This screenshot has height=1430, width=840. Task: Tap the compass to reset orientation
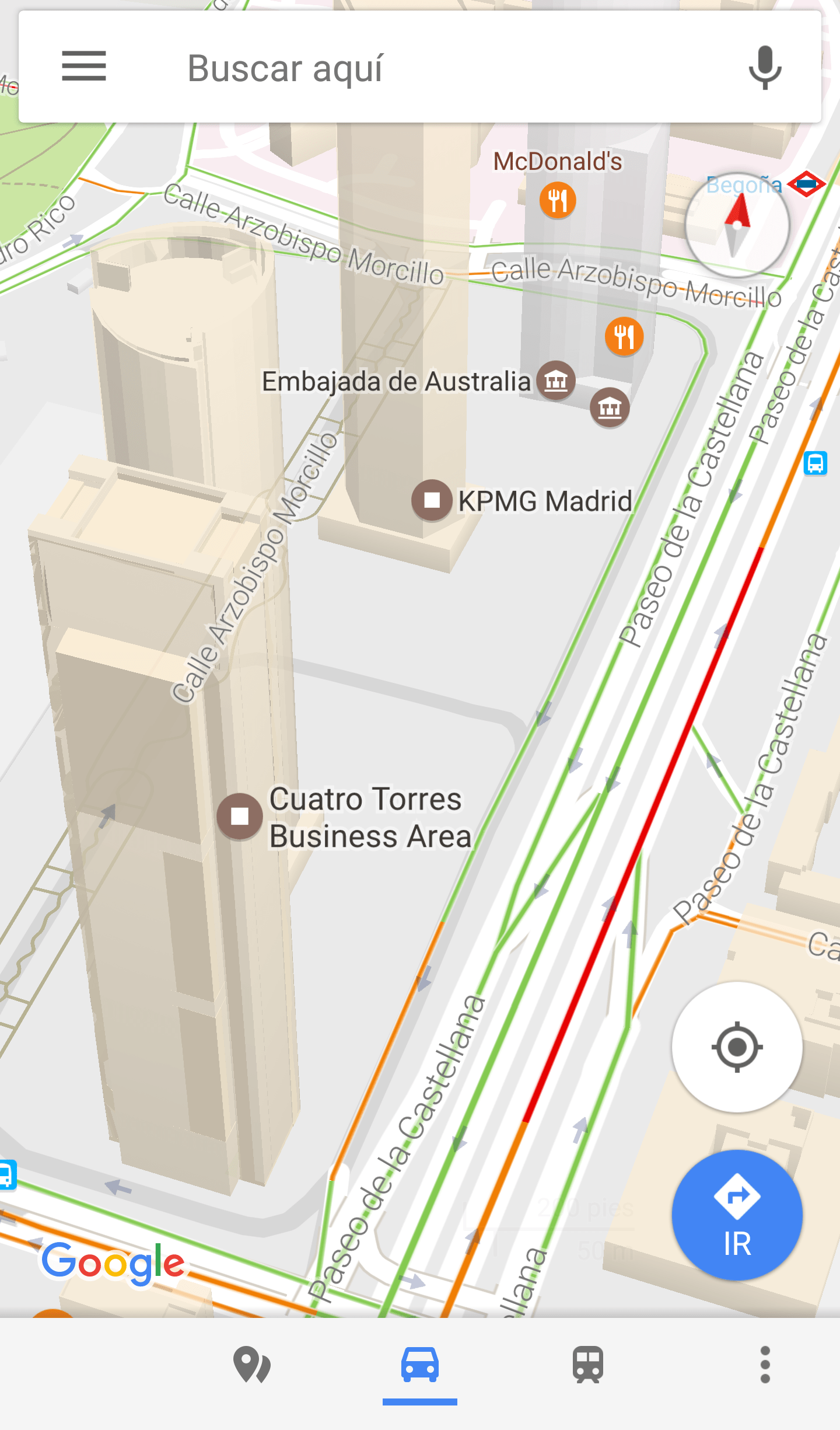point(737,225)
